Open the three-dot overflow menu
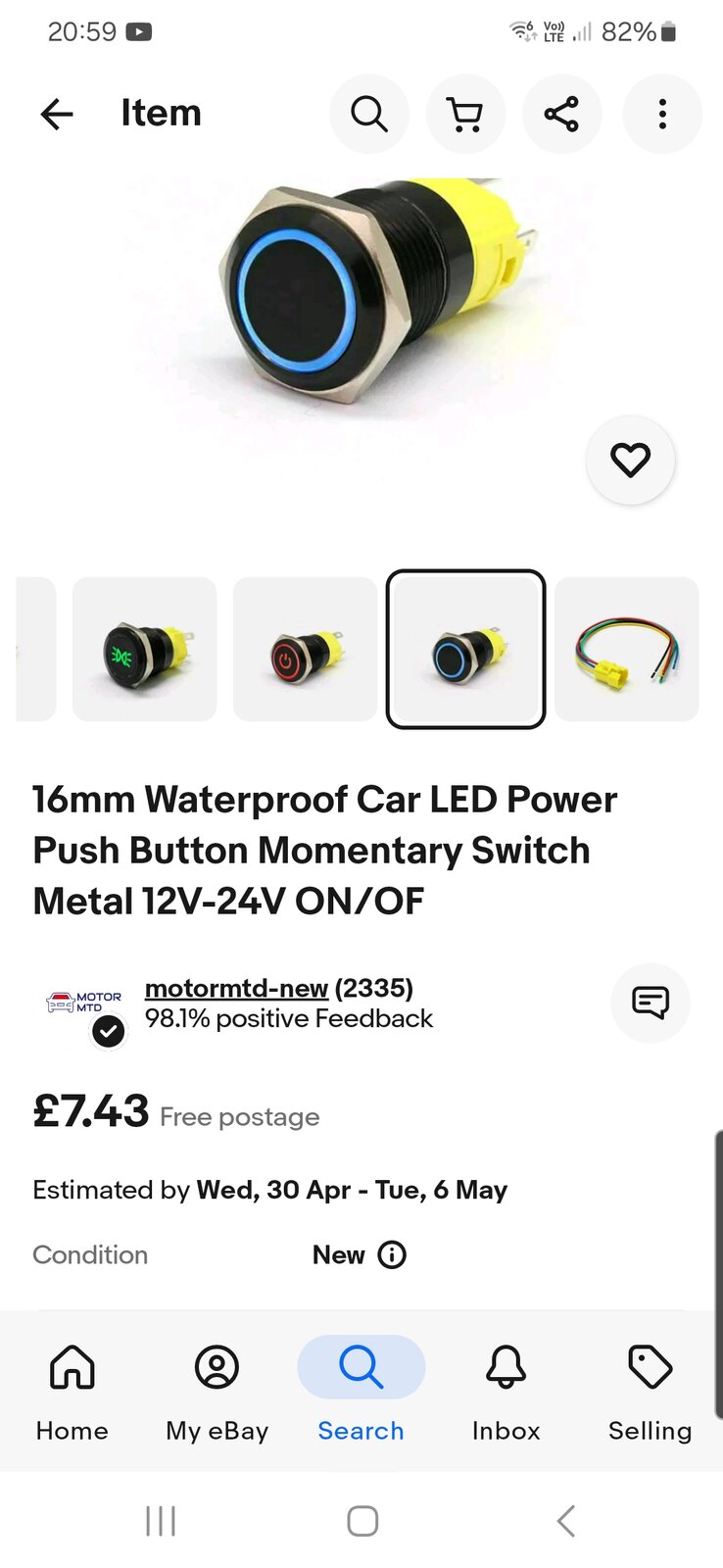 point(662,115)
